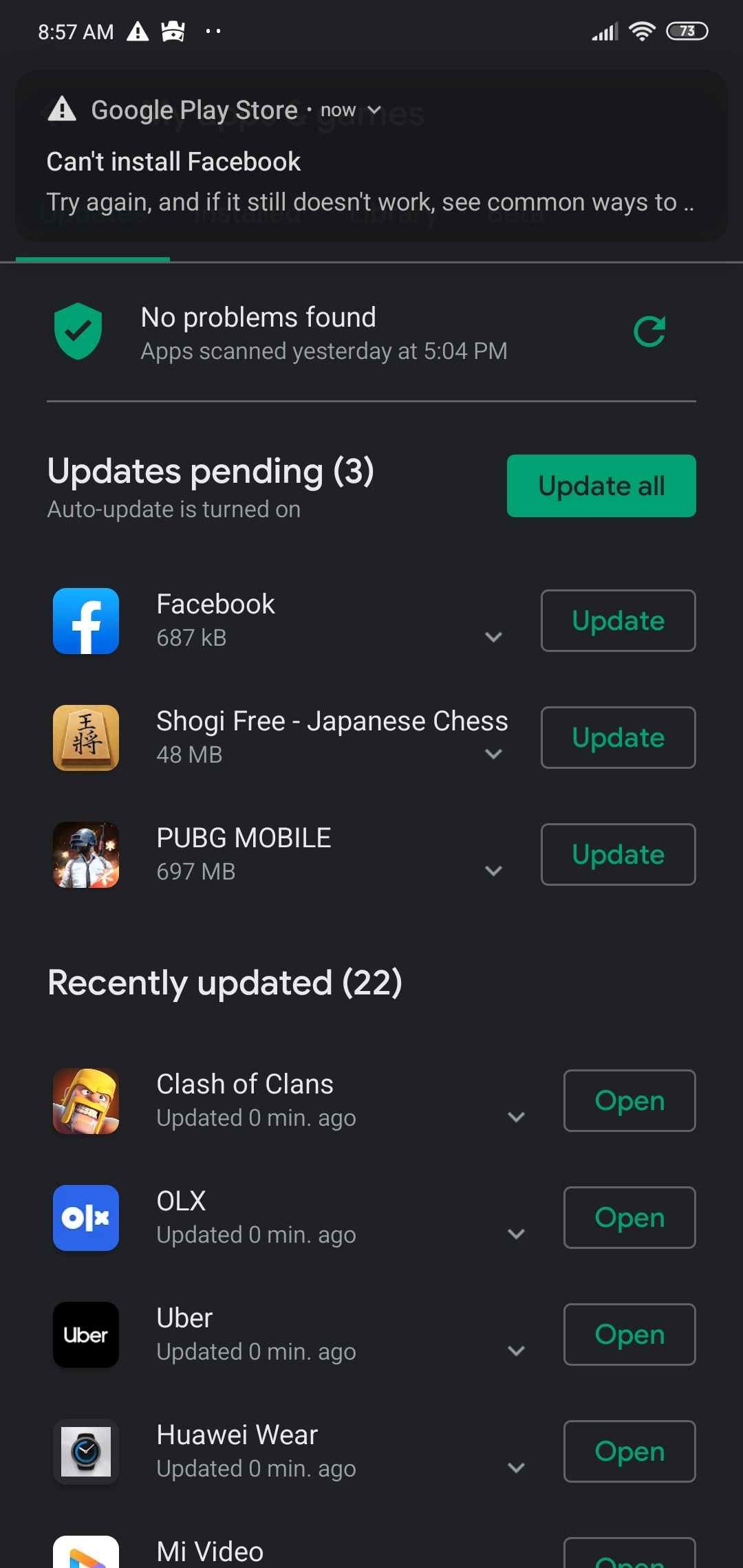Open Clash of Clans
The image size is (743, 1568).
[629, 1100]
